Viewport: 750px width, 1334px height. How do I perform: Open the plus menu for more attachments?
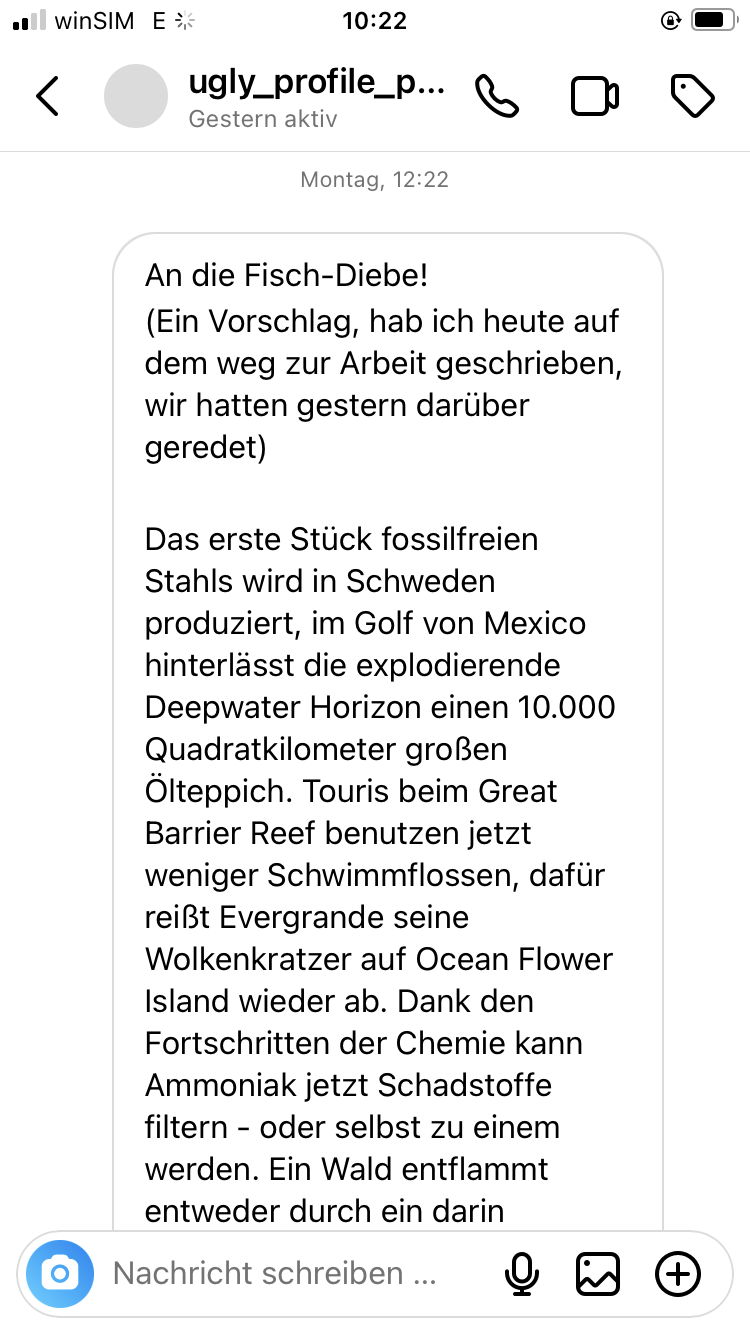point(678,1273)
